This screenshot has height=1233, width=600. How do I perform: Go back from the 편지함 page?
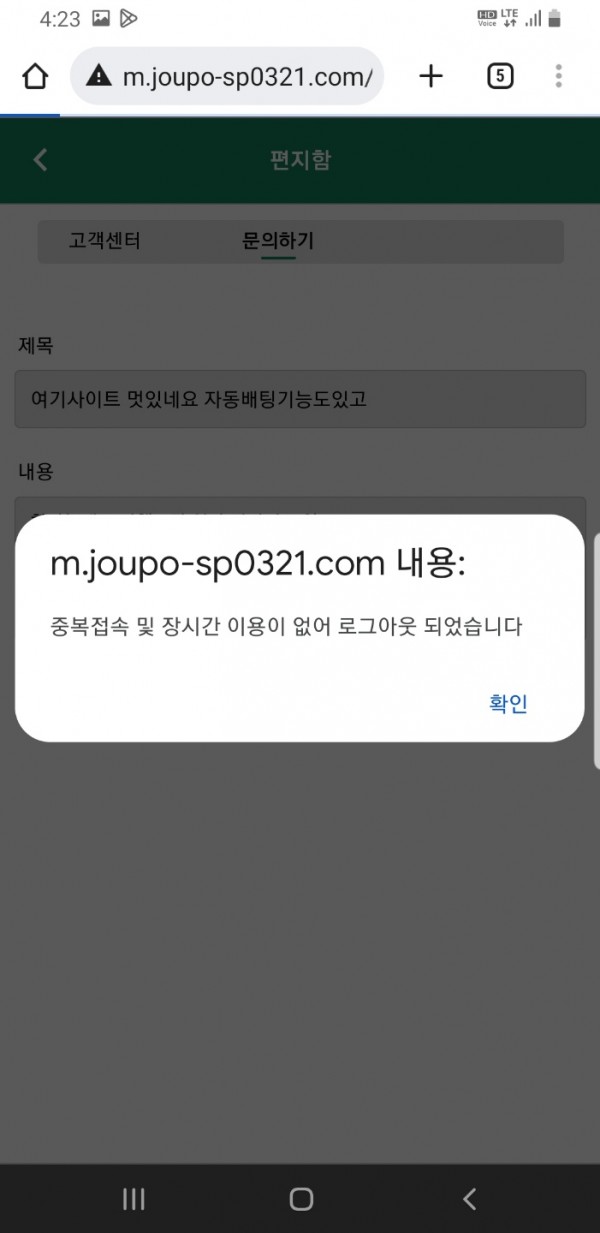40,160
